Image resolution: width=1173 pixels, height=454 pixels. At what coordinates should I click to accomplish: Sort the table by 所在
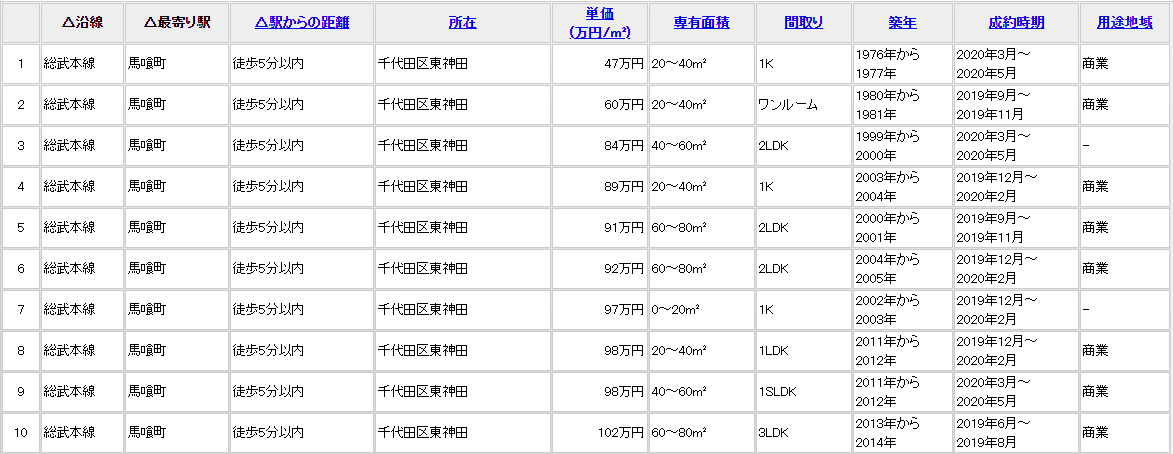coord(462,22)
